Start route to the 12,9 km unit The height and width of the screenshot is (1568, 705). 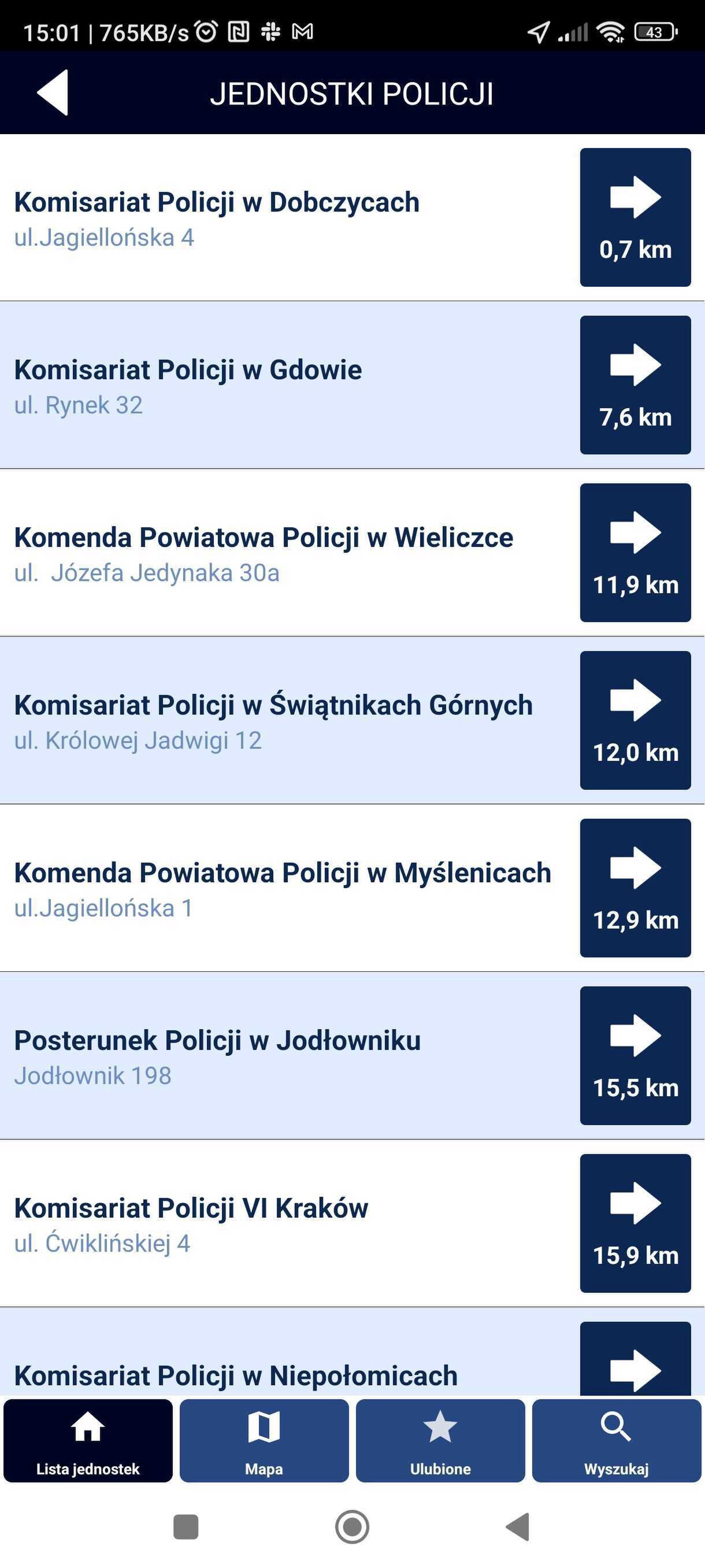coord(635,888)
